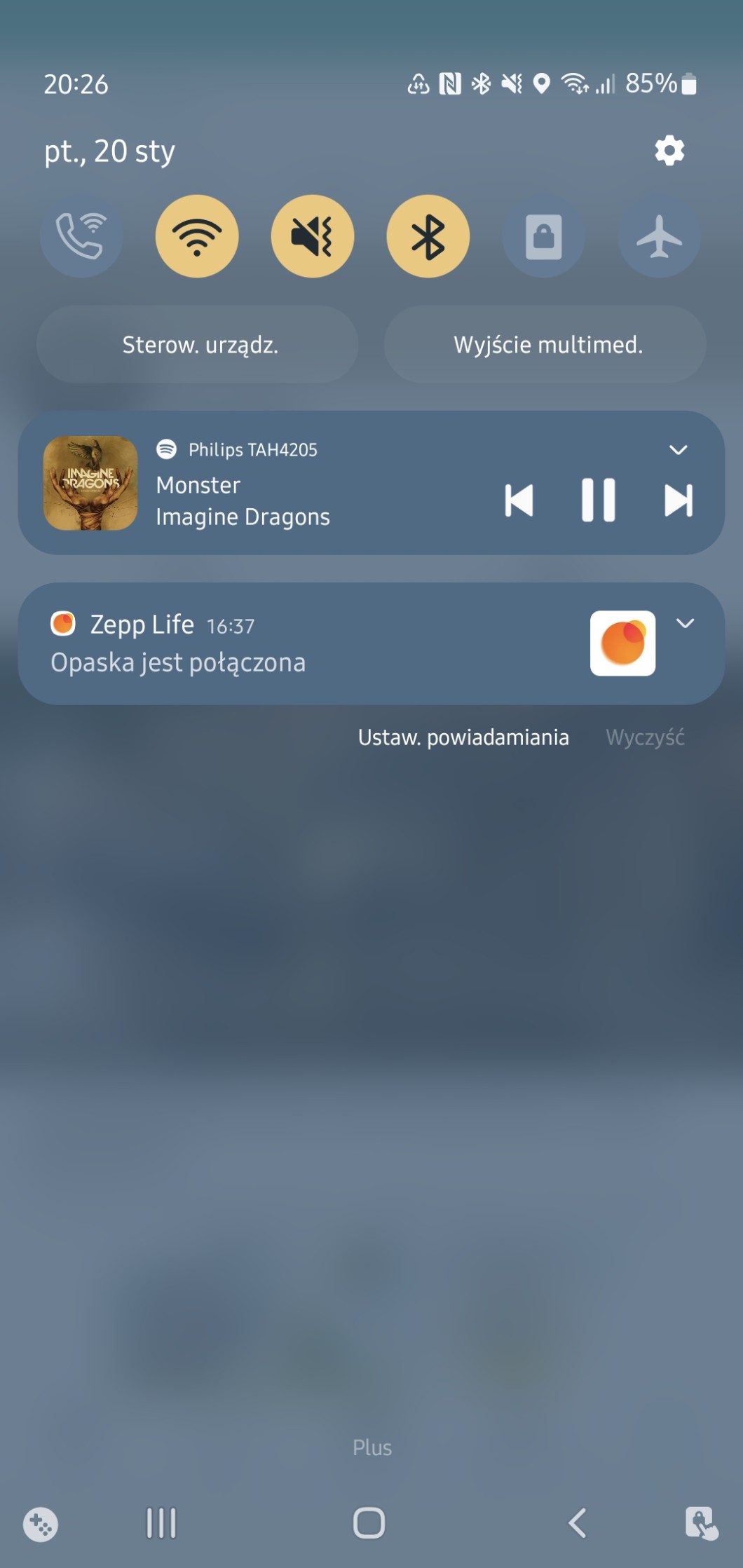
Task: Pause the song Monster
Action: (x=598, y=500)
